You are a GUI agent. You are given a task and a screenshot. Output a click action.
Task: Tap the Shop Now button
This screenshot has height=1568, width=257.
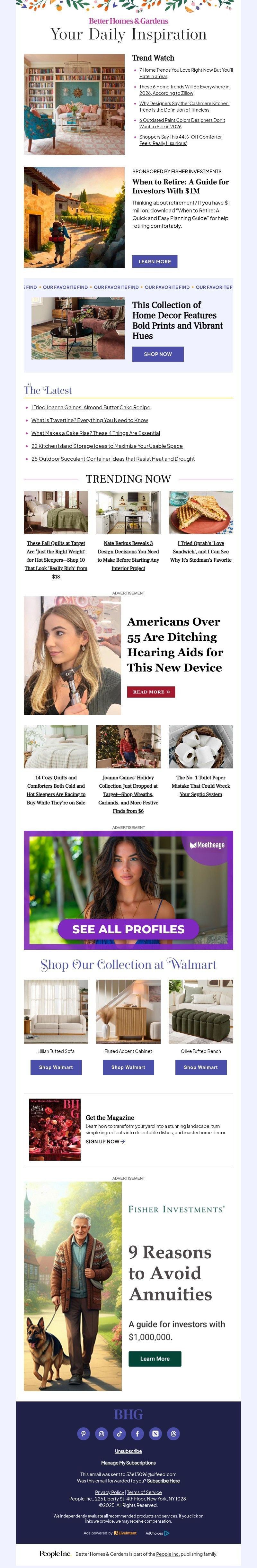(157, 354)
